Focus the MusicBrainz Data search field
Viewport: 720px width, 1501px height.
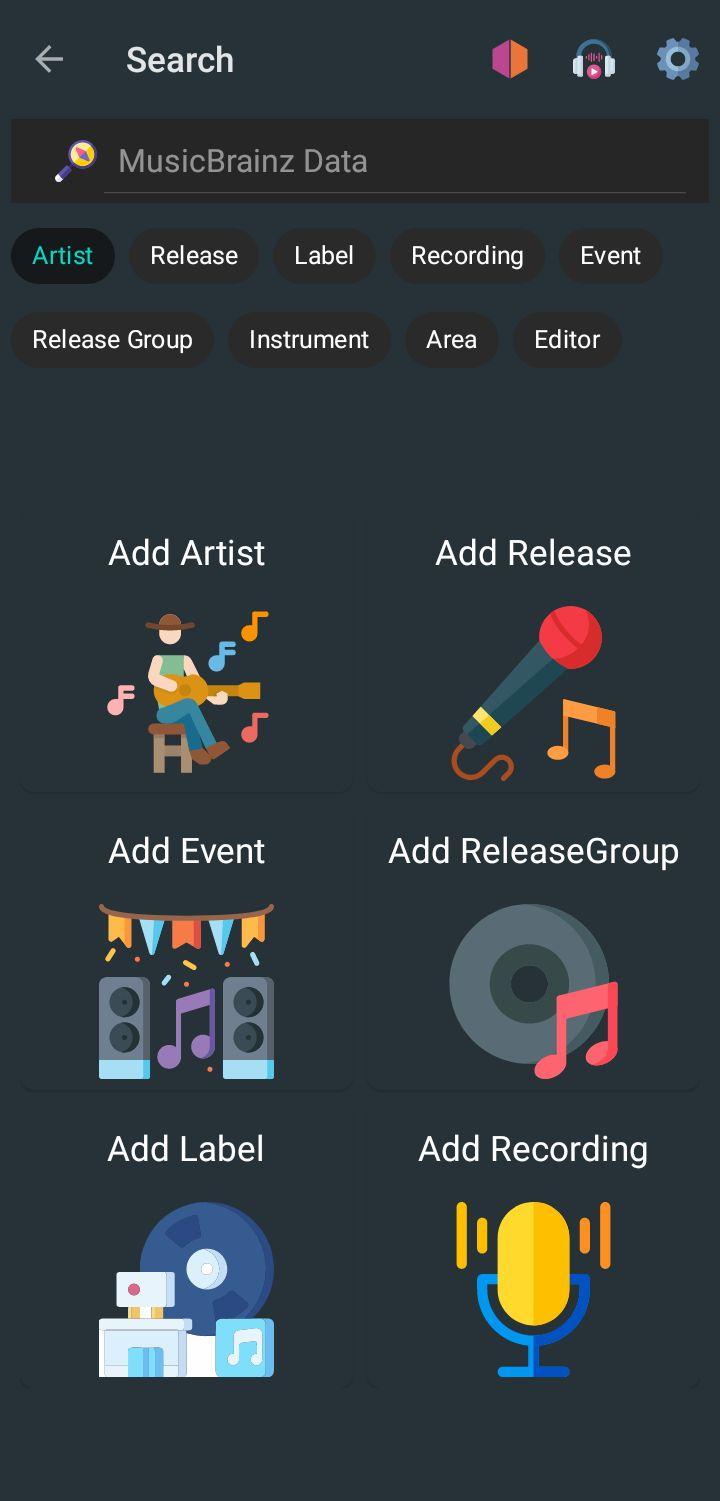[395, 161]
